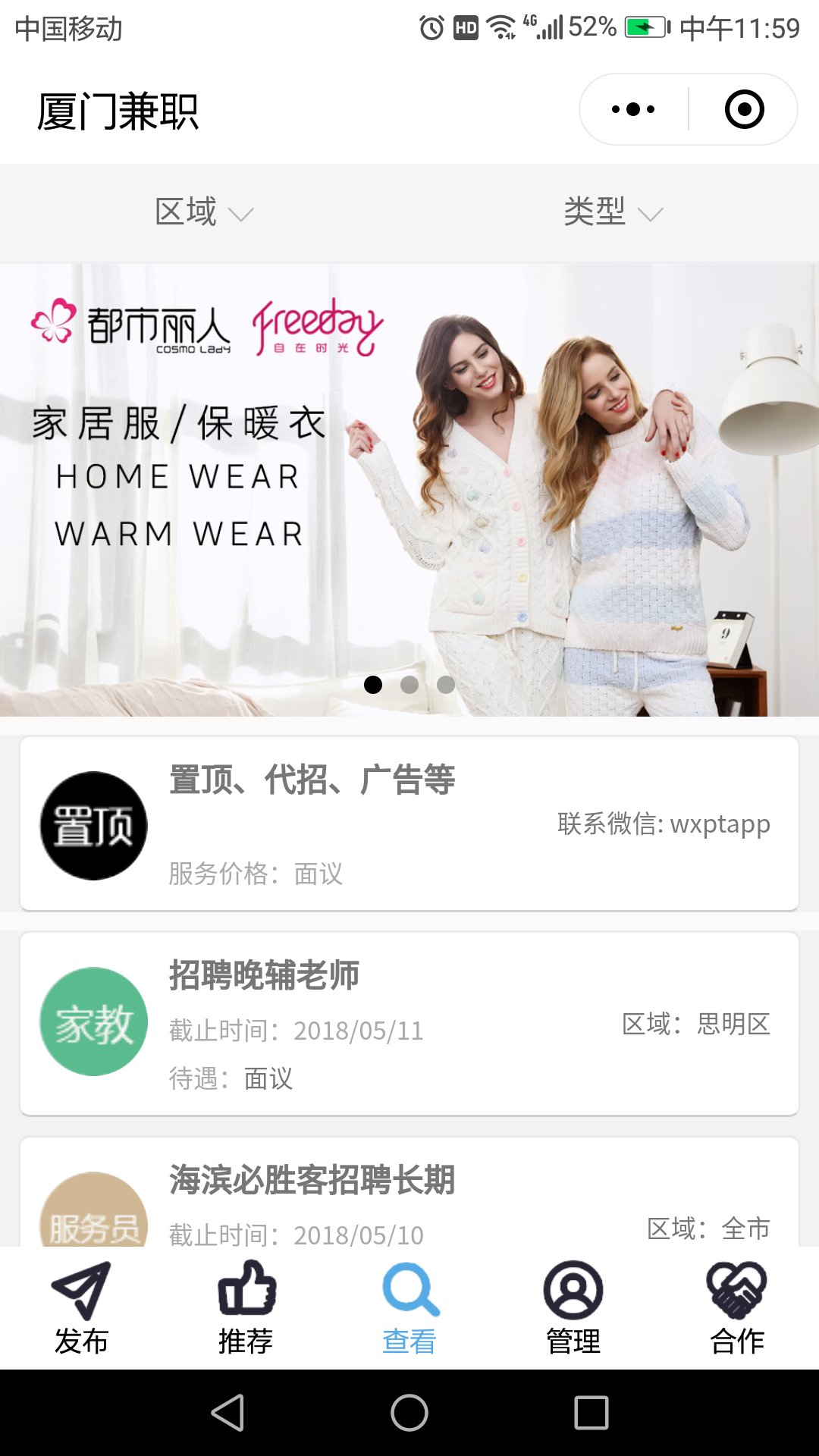Viewport: 819px width, 1456px height.
Task: Close the mini program with the circle button
Action: [x=744, y=109]
